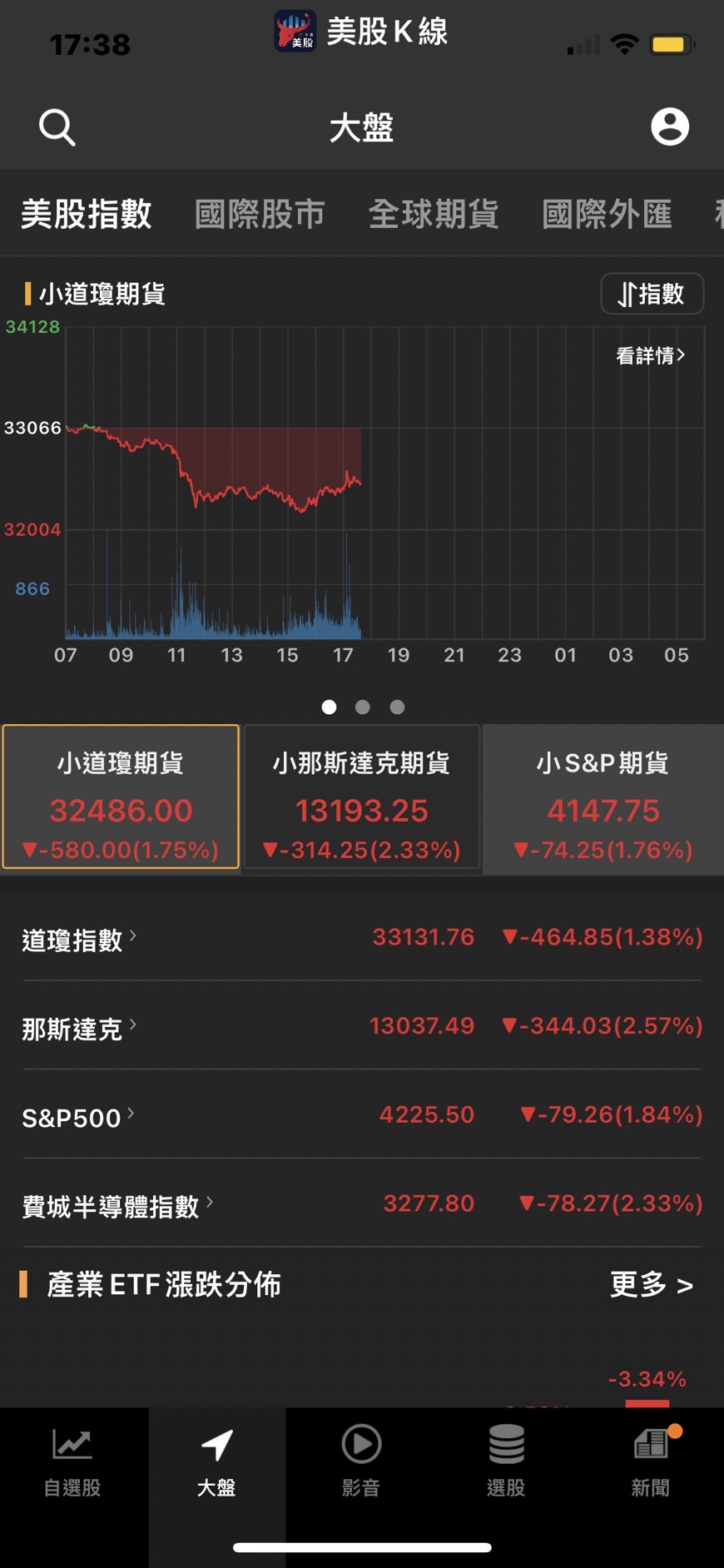724x1568 pixels.
Task: Select the 小S&P期貨 card
Action: click(603, 797)
